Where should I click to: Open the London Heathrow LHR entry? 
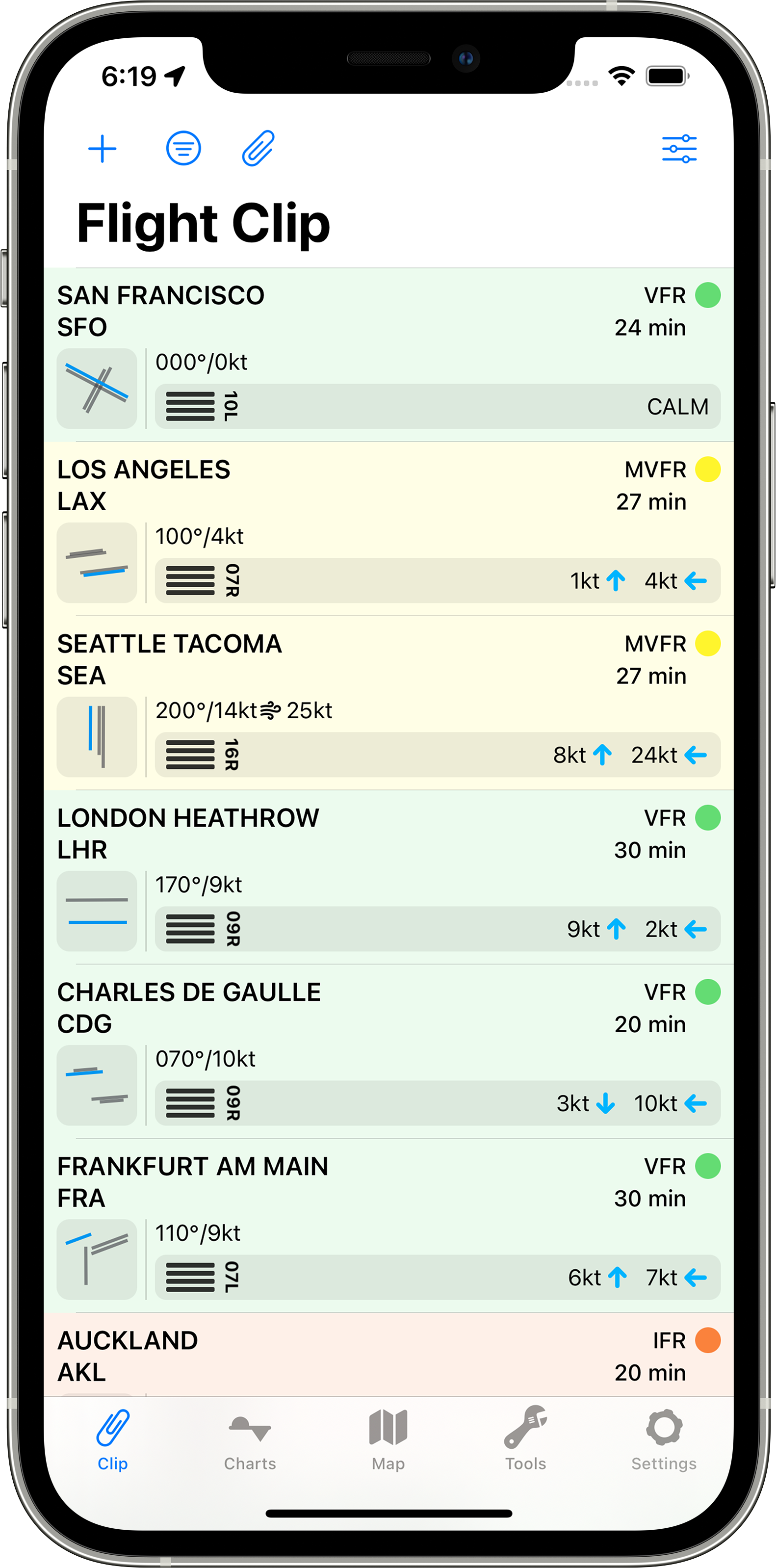click(x=388, y=877)
